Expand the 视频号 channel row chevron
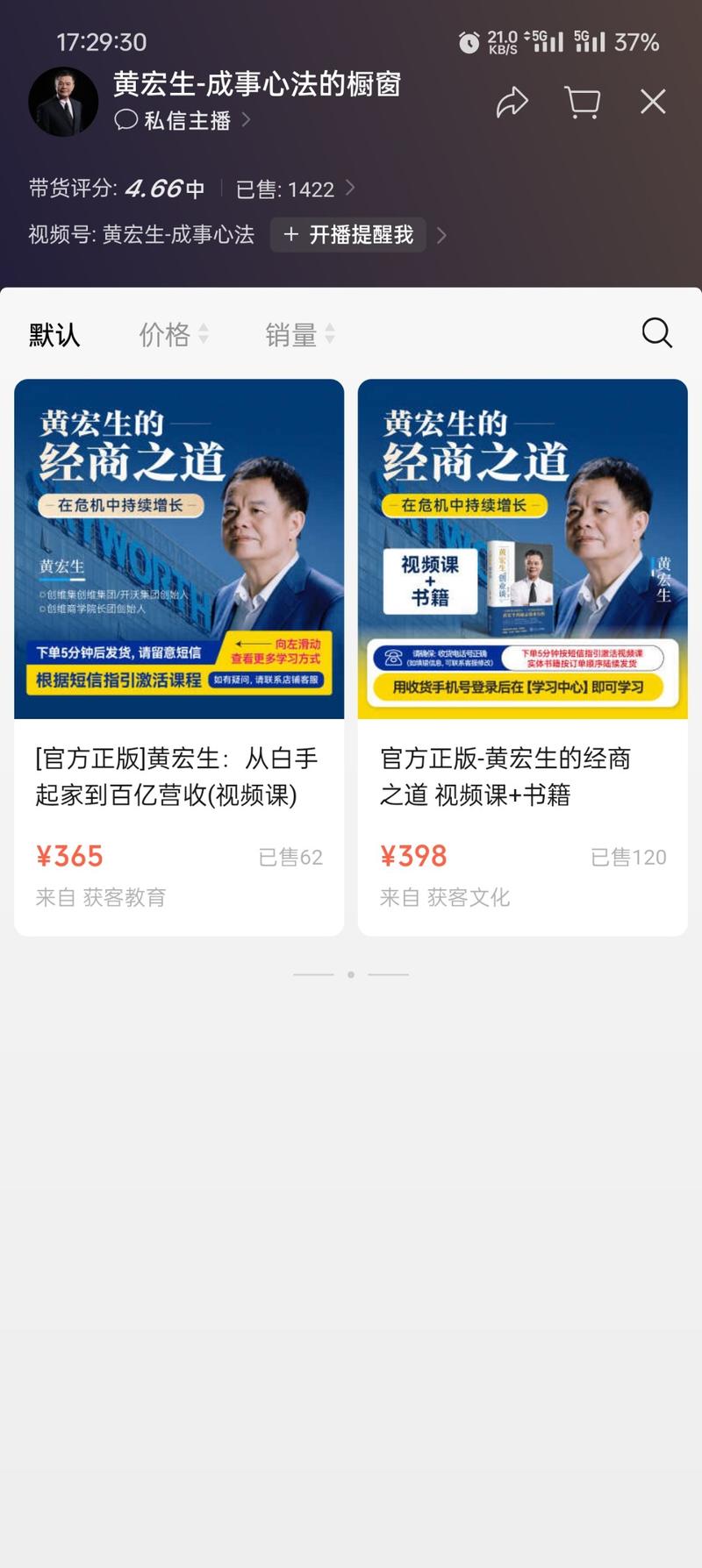 [x=441, y=235]
